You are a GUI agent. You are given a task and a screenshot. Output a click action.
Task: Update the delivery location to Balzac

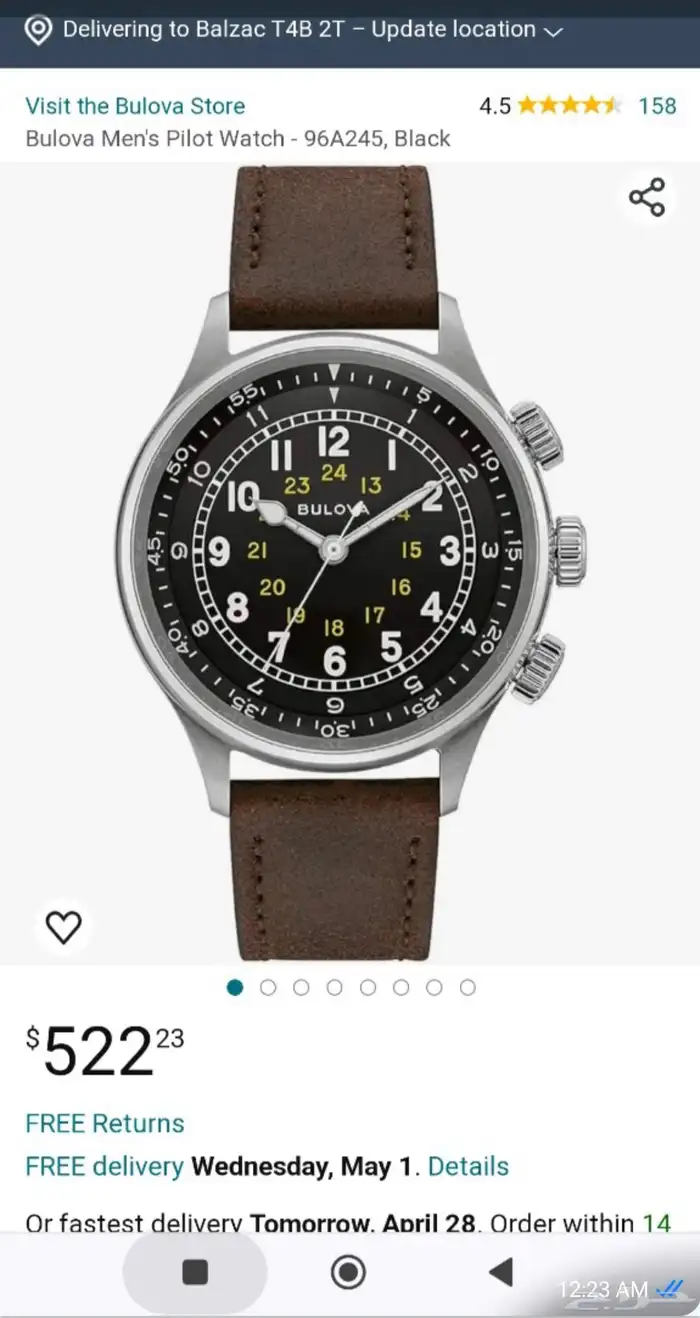pyautogui.click(x=300, y=30)
